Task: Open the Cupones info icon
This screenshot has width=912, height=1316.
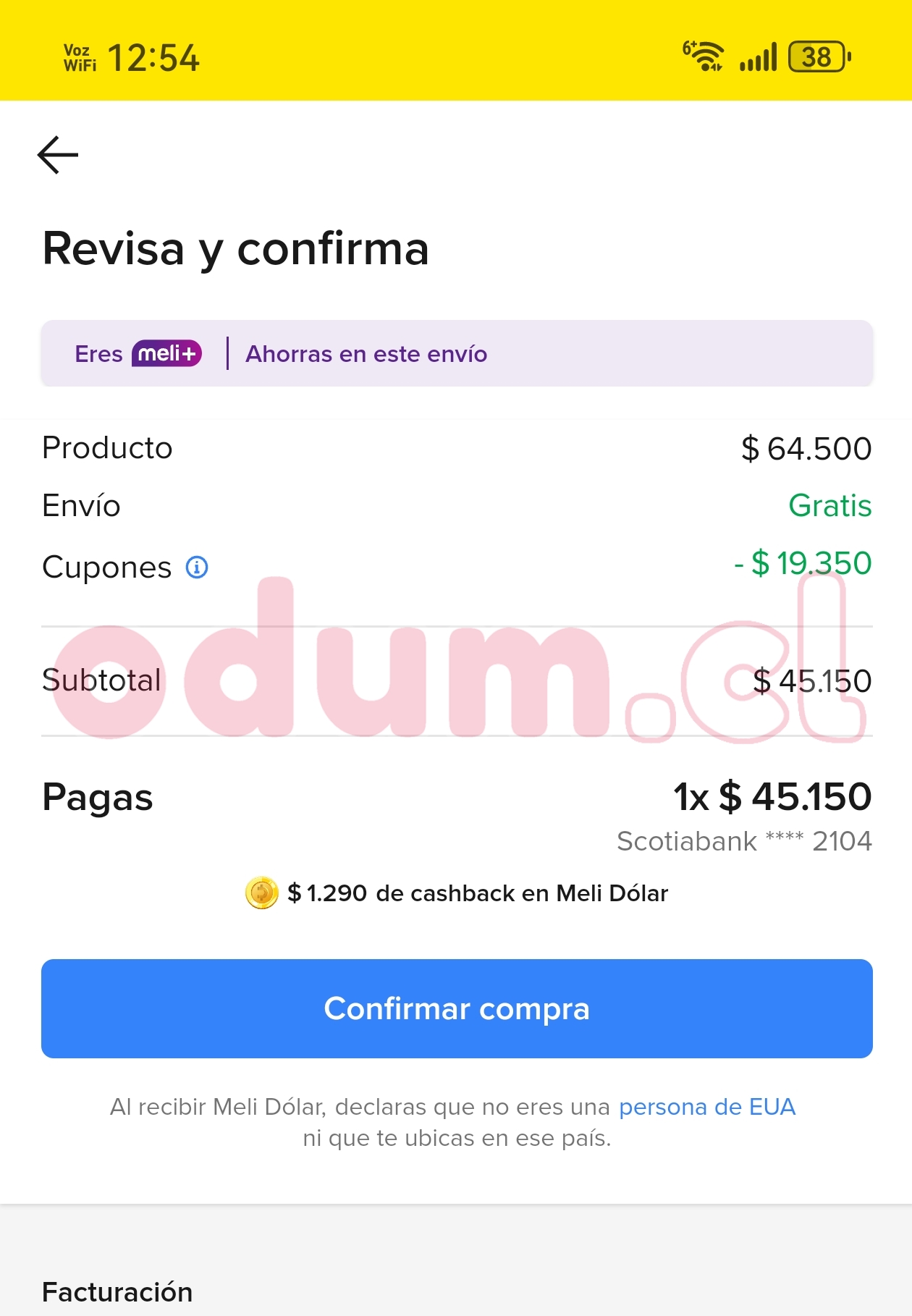Action: [x=197, y=568]
